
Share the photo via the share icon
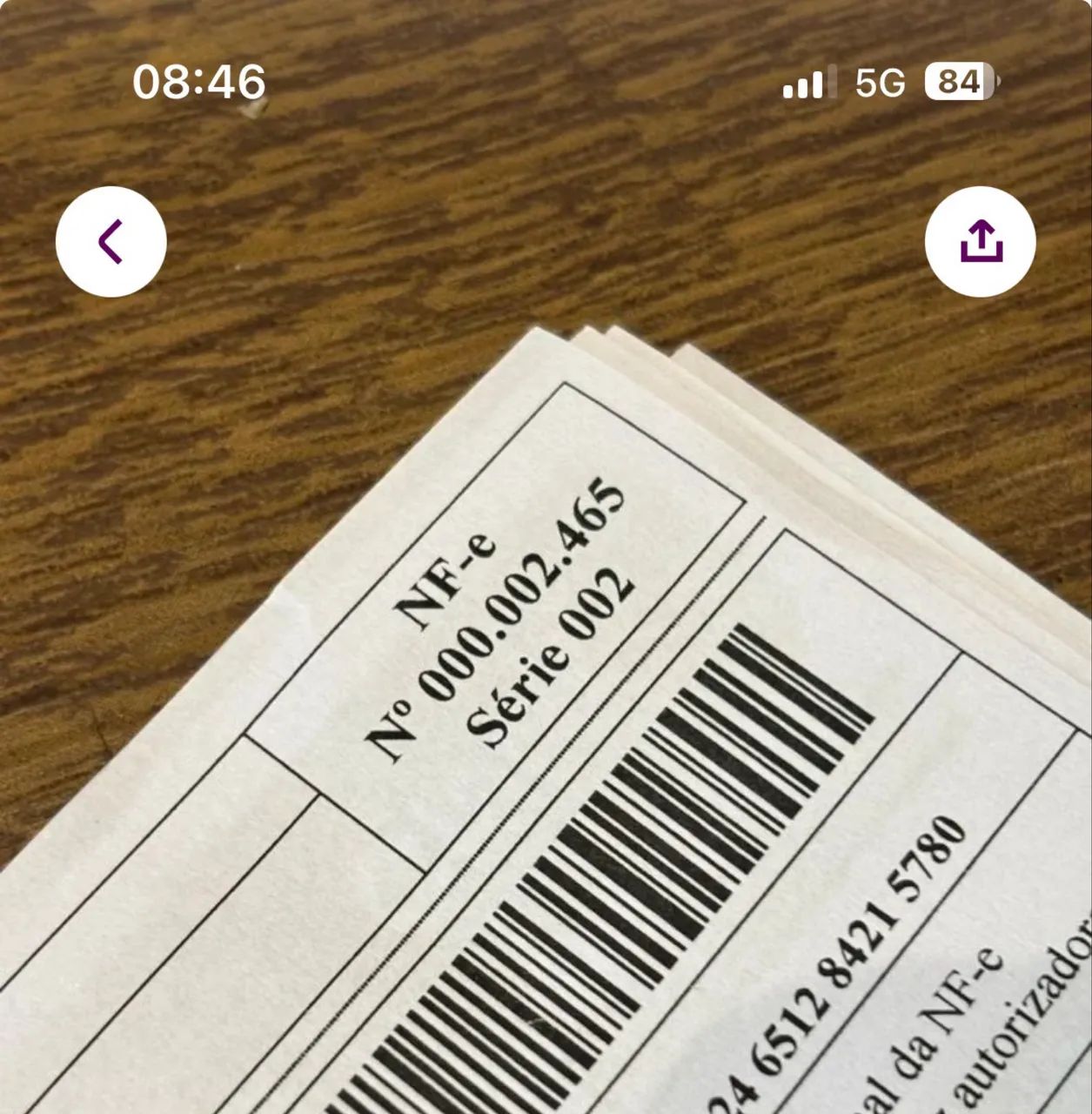click(x=980, y=242)
